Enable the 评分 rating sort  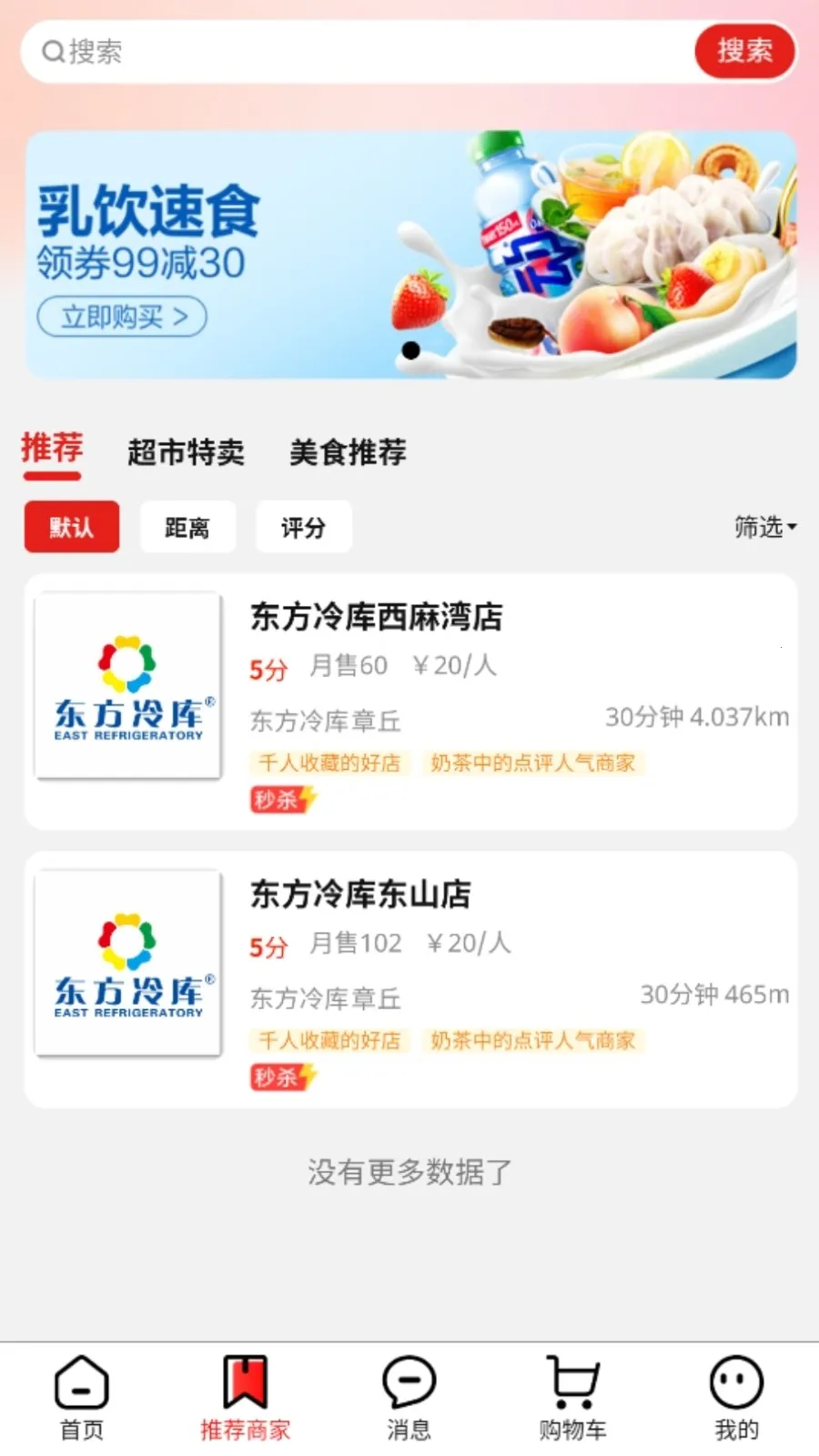click(304, 526)
